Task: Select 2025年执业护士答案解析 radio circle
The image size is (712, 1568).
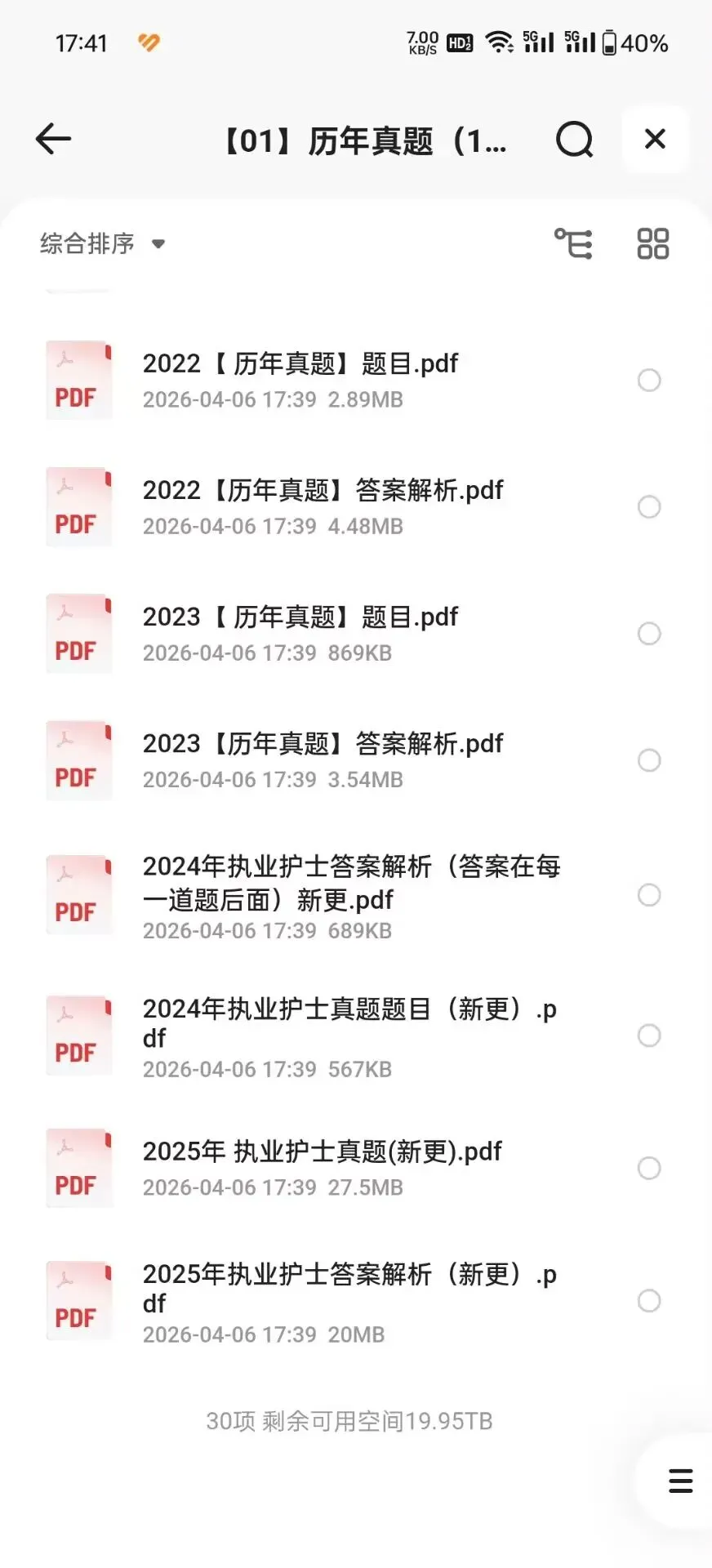Action: [x=649, y=1301]
